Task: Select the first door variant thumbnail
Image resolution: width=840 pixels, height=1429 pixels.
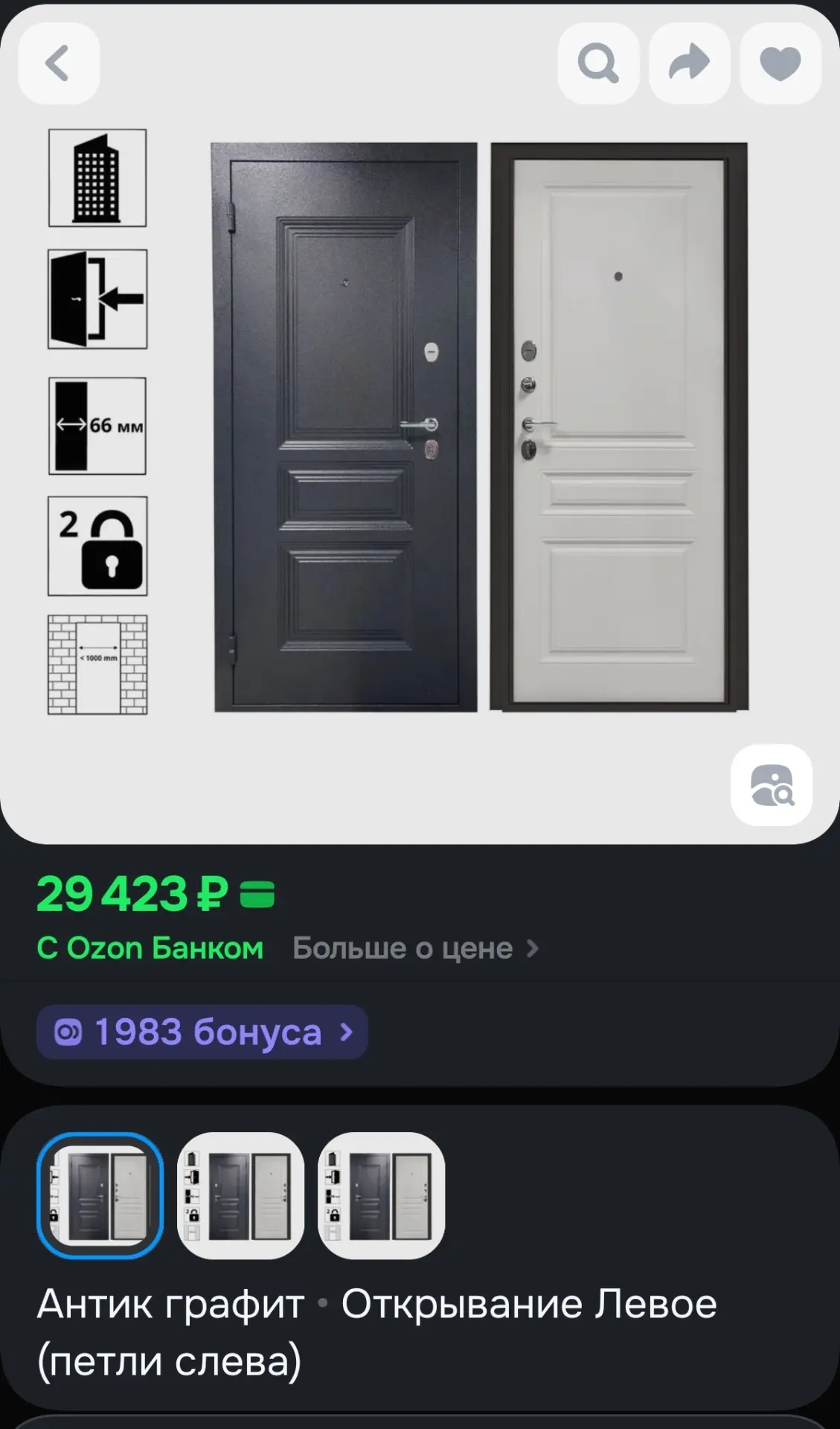Action: 100,1196
